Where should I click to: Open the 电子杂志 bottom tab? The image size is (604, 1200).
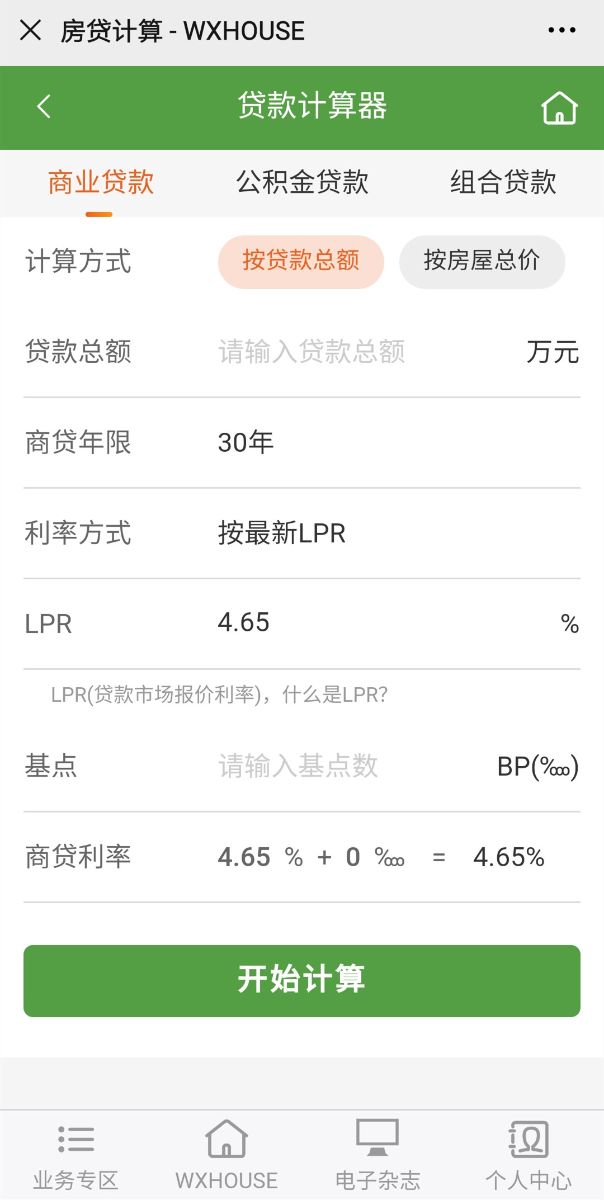point(378,1156)
